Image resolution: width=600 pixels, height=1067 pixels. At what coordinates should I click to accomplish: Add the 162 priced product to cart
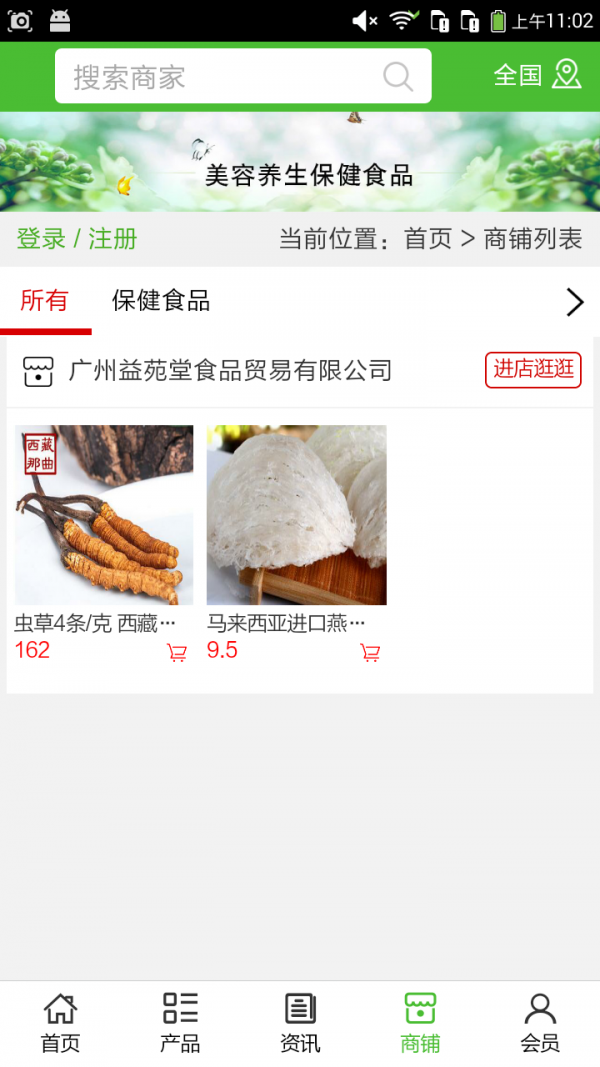pyautogui.click(x=177, y=653)
